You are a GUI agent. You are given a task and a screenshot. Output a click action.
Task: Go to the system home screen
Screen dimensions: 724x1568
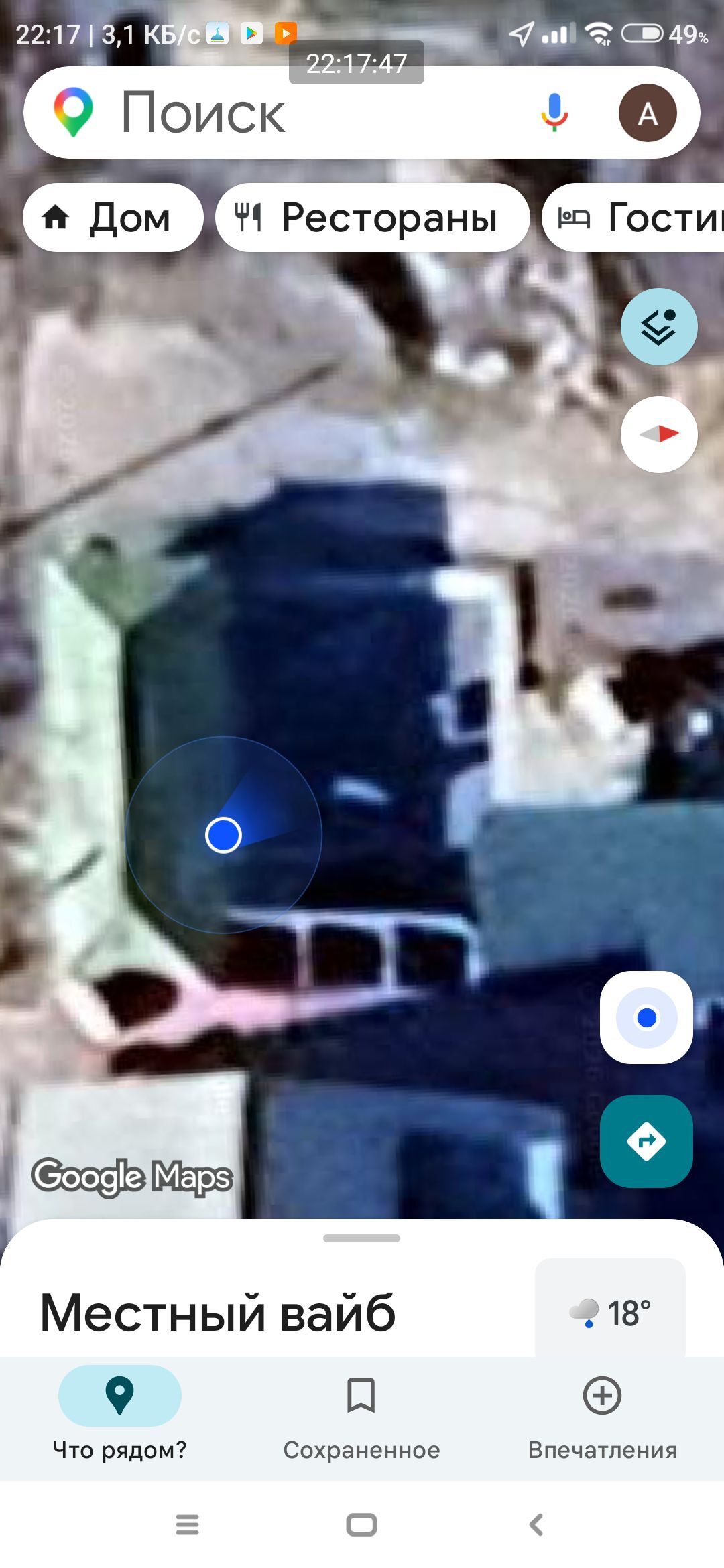[x=361, y=1525]
